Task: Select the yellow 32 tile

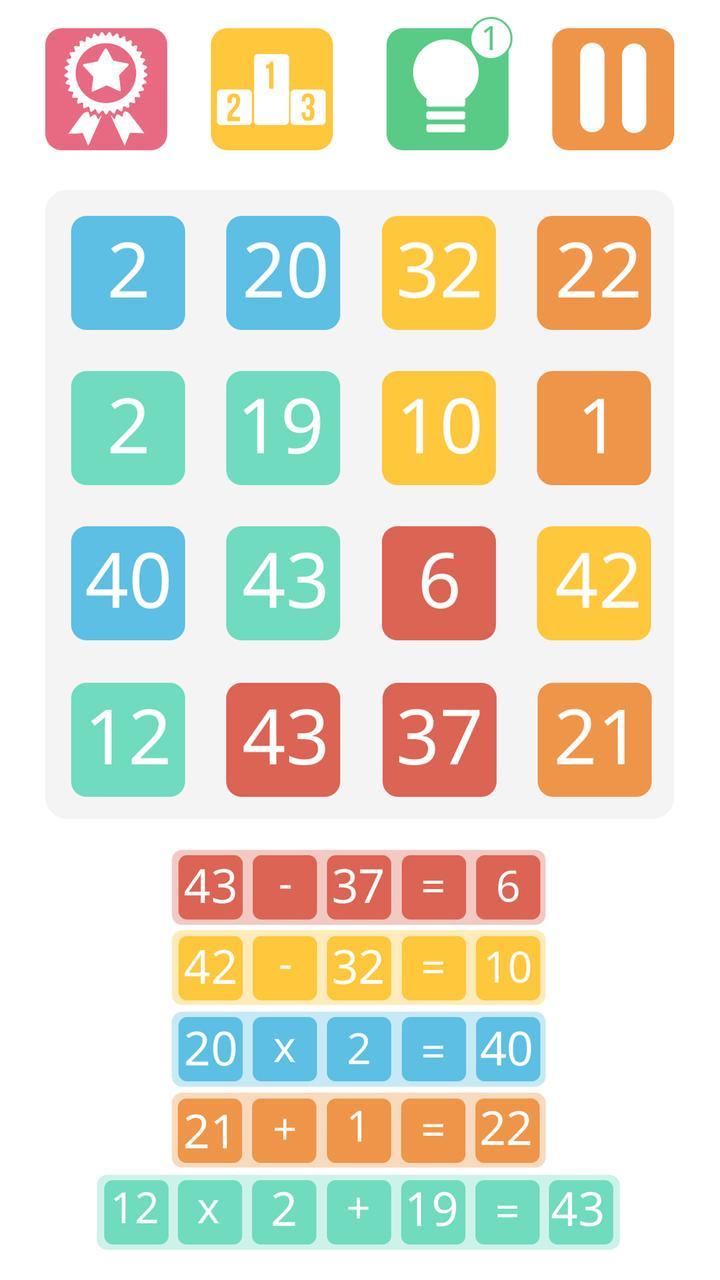Action: pos(440,270)
